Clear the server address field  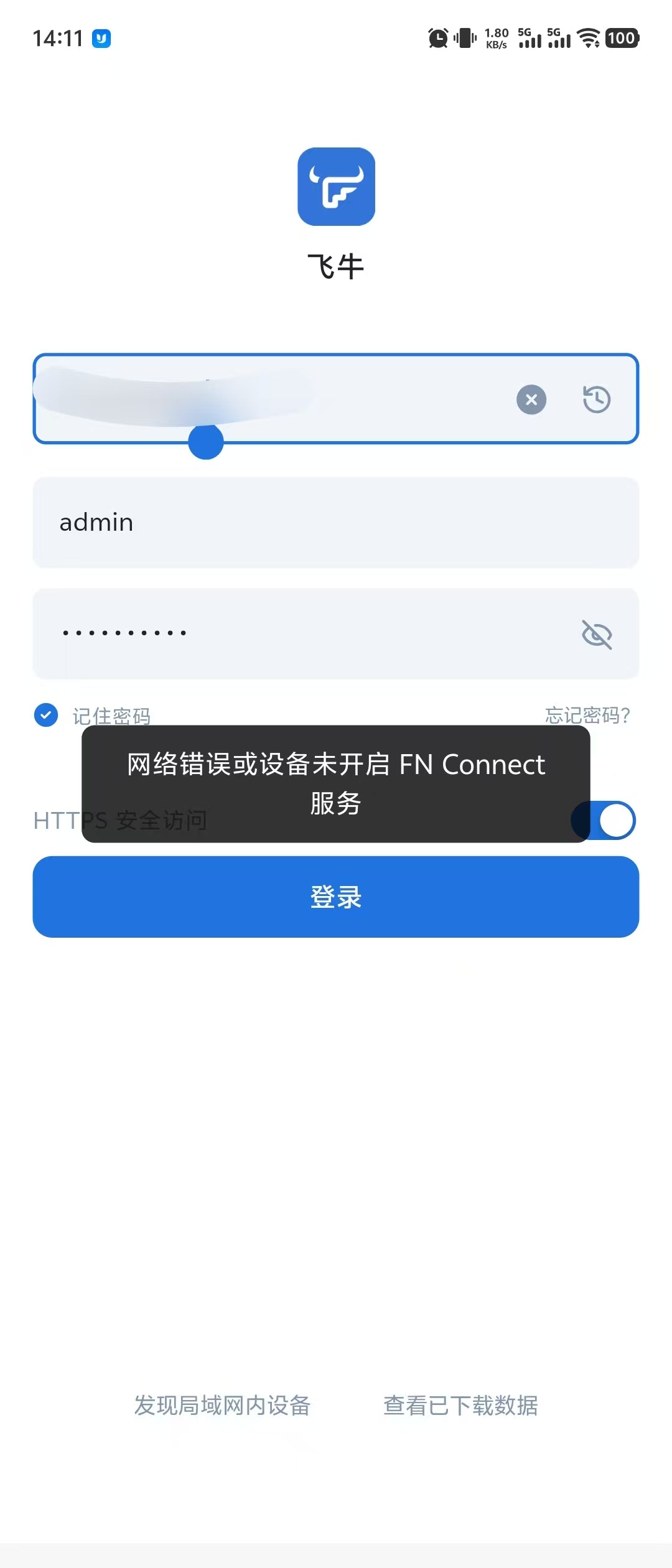531,399
